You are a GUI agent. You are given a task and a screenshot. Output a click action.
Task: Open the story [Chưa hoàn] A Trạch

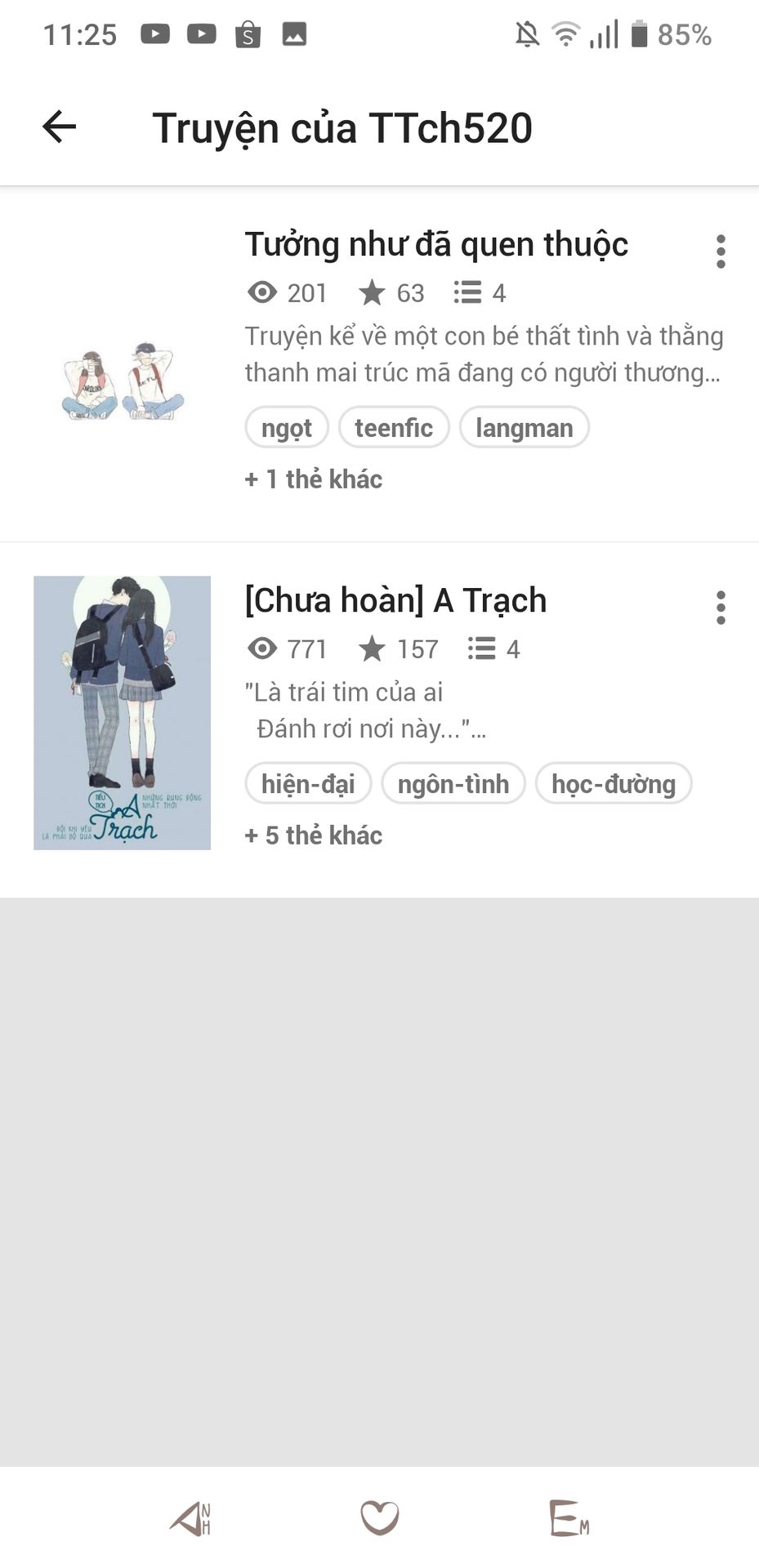pyautogui.click(x=395, y=600)
